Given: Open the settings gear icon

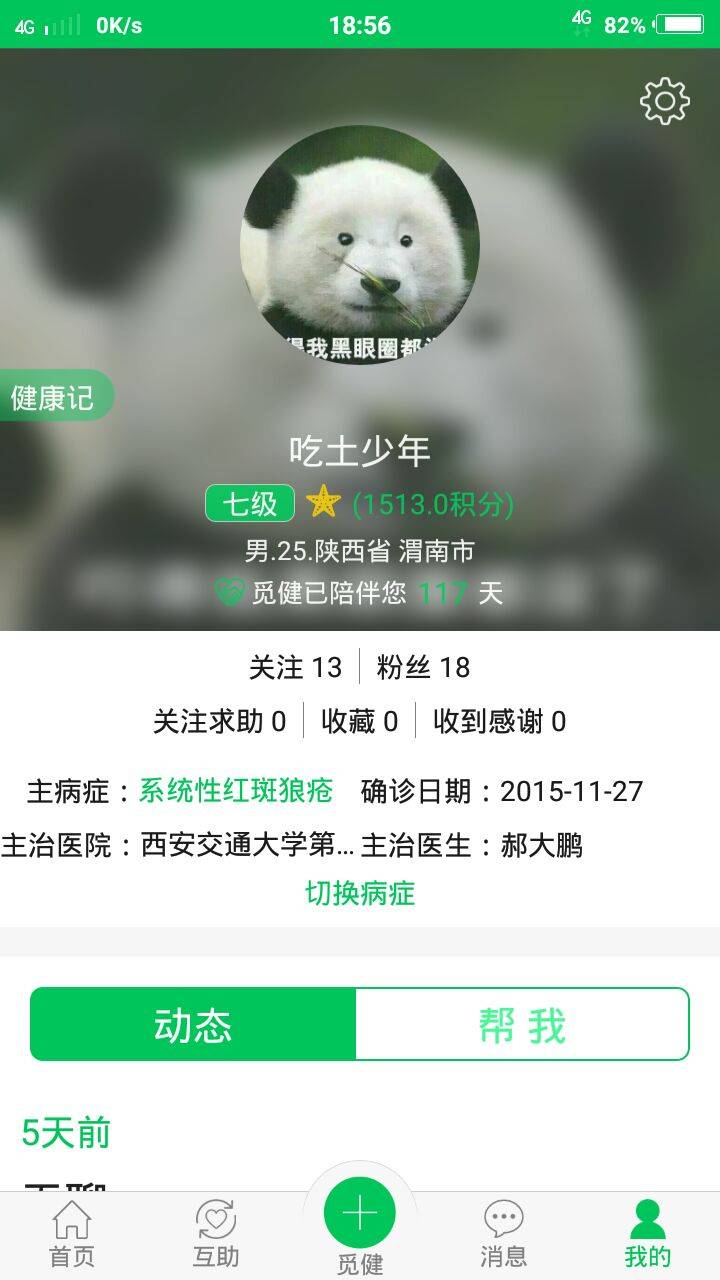Looking at the screenshot, I should pyautogui.click(x=664, y=101).
